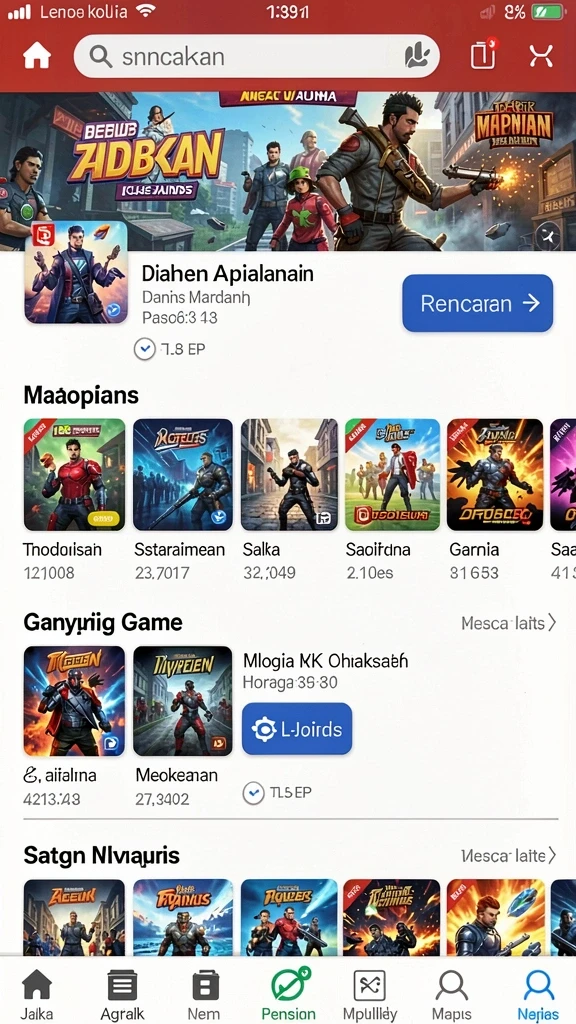This screenshot has height=1024, width=576.
Task: Open the notification icon with the red dot
Action: pyautogui.click(x=483, y=55)
